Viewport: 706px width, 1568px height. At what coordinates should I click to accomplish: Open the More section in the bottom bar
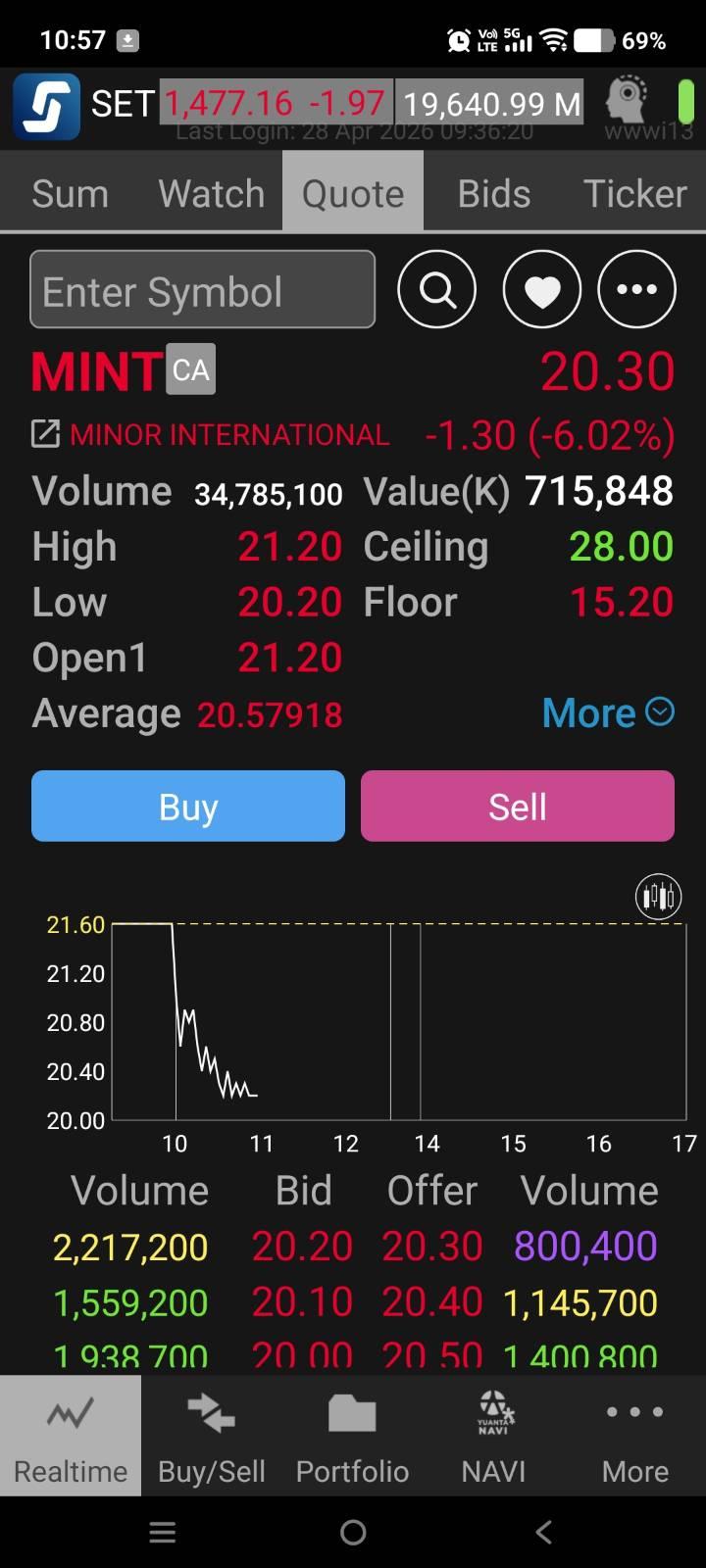pyautogui.click(x=635, y=1436)
